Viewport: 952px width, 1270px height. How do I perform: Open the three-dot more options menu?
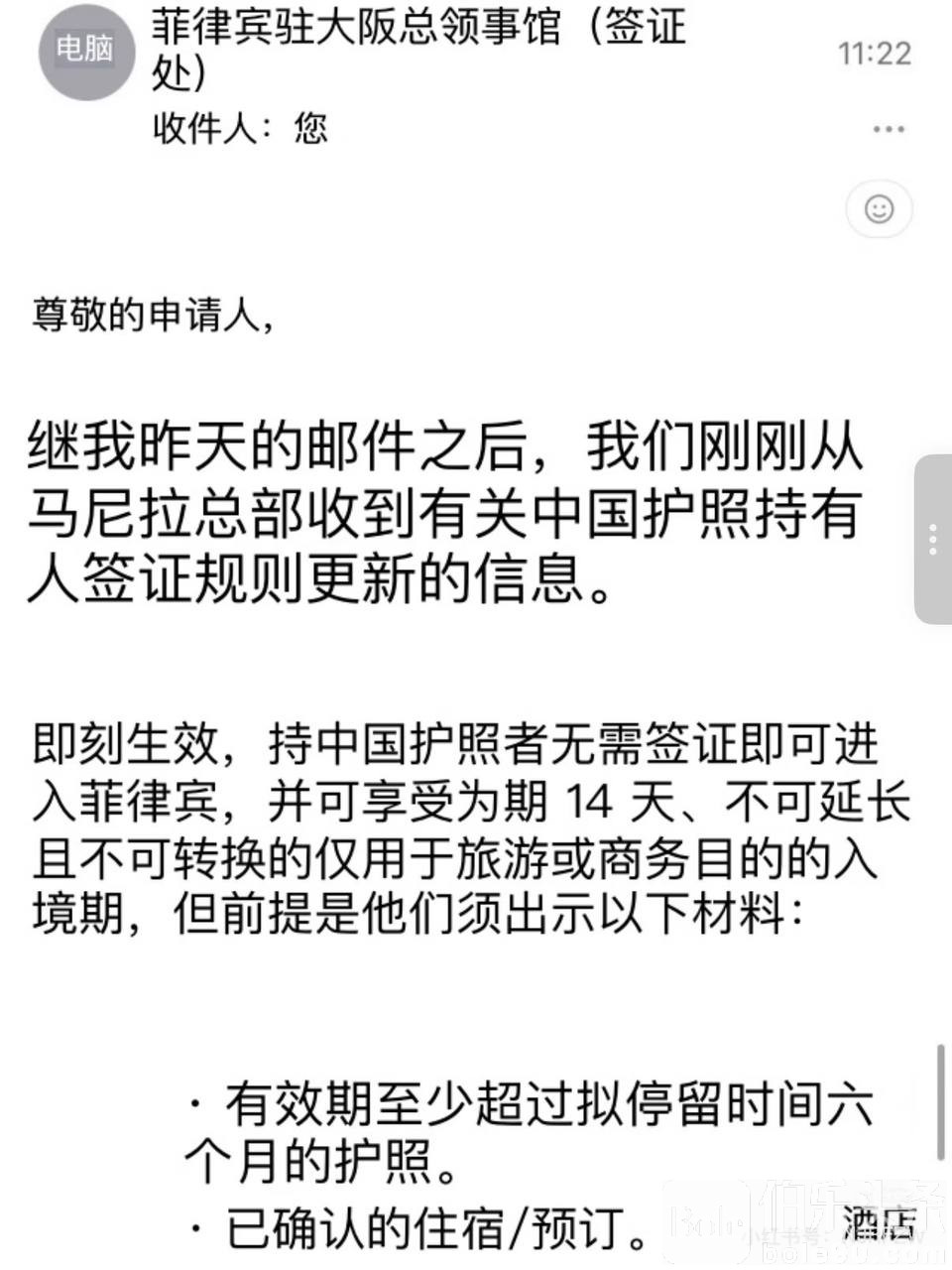(x=887, y=129)
